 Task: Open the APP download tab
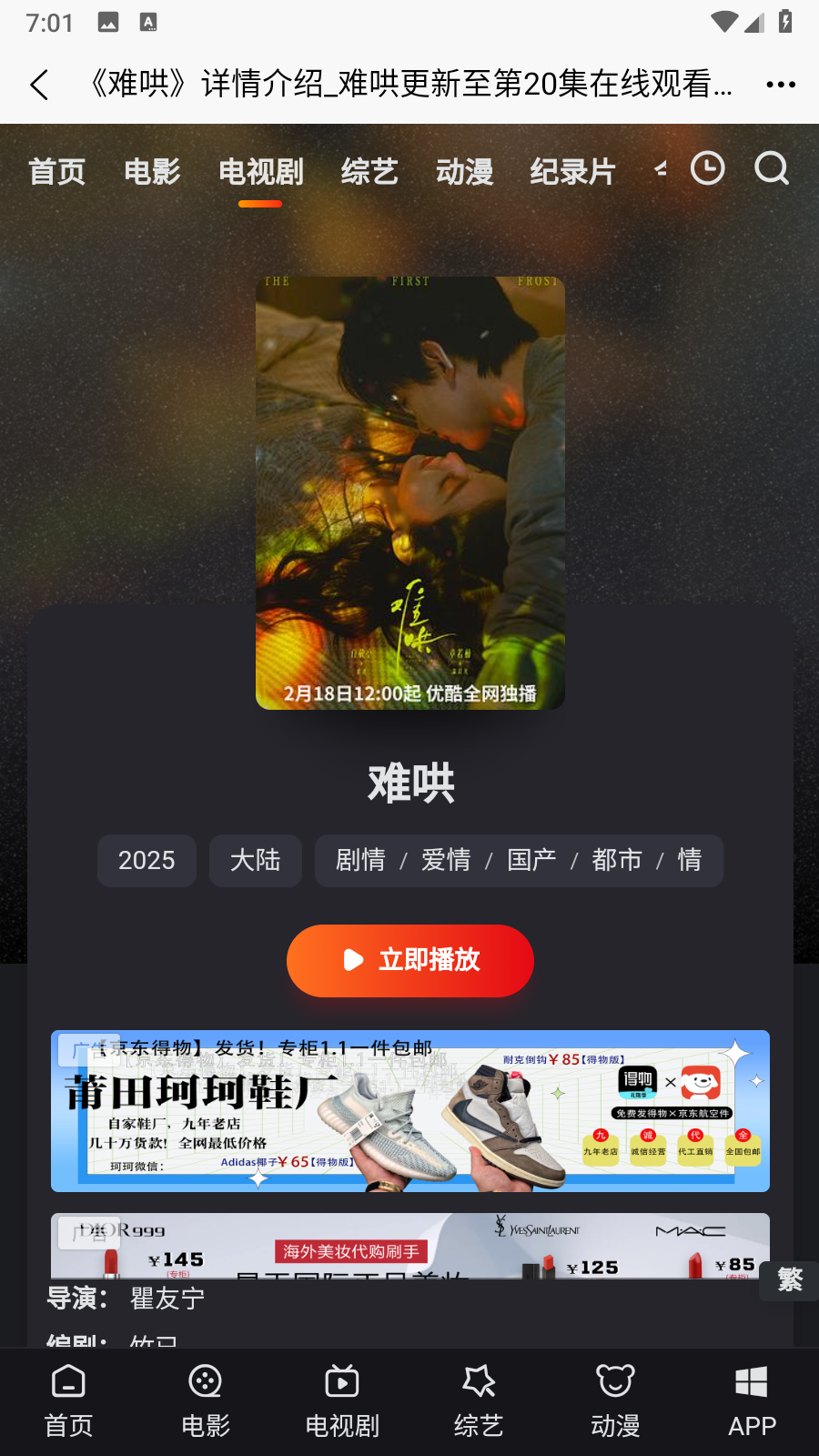point(752,1401)
